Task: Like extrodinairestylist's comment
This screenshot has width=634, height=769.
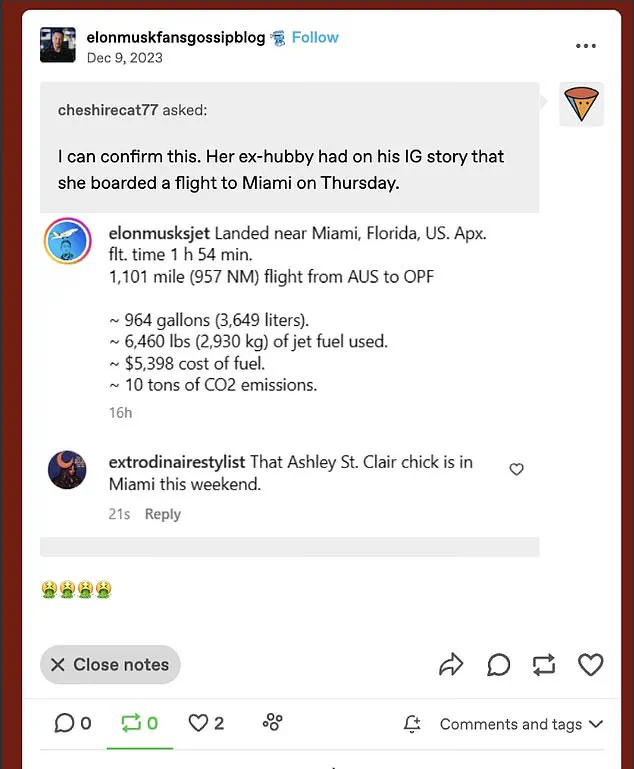Action: pos(517,469)
